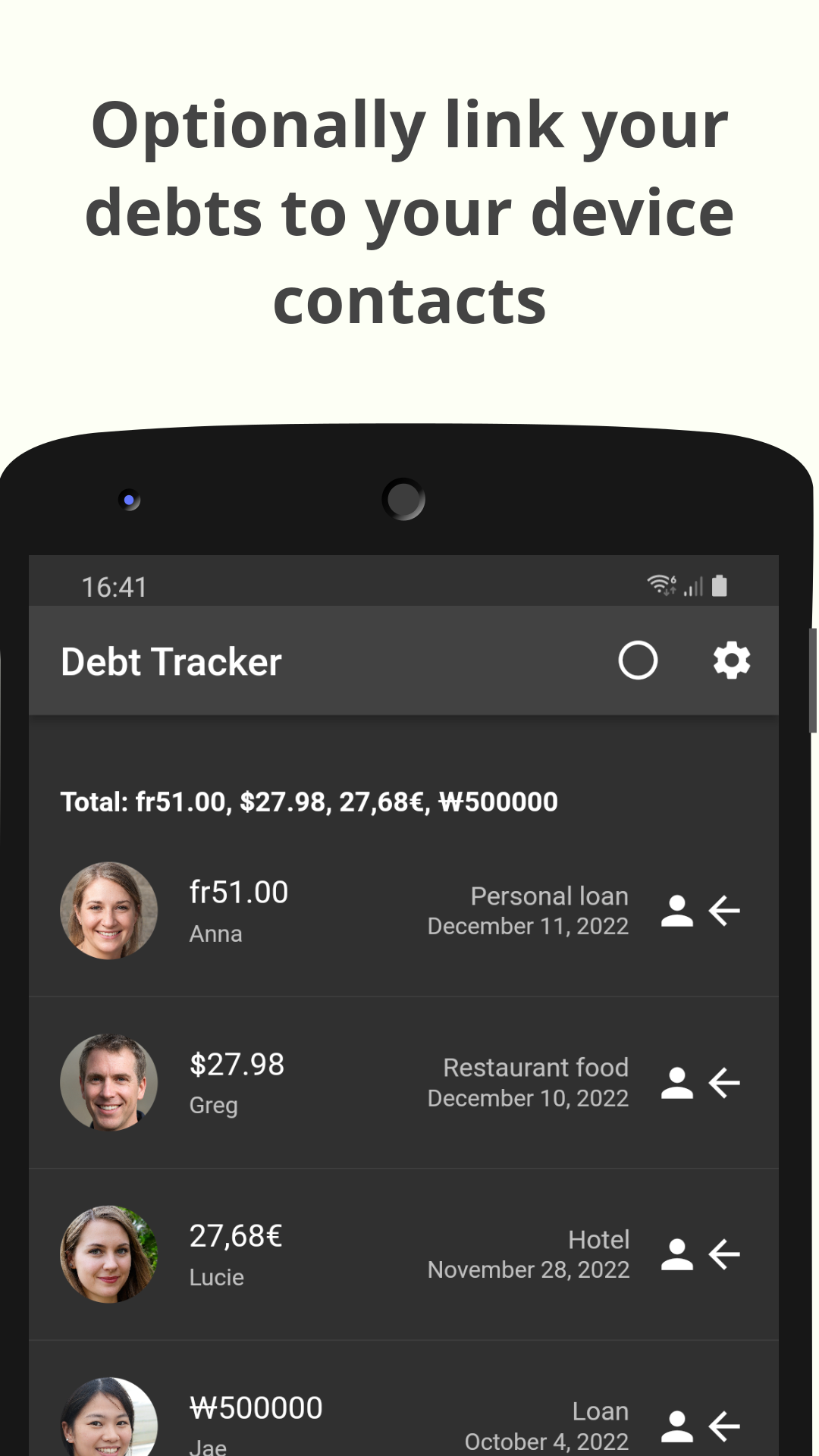Click the arrow beside the Restaurant food debt
This screenshot has width=819, height=1456.
[x=723, y=1082]
